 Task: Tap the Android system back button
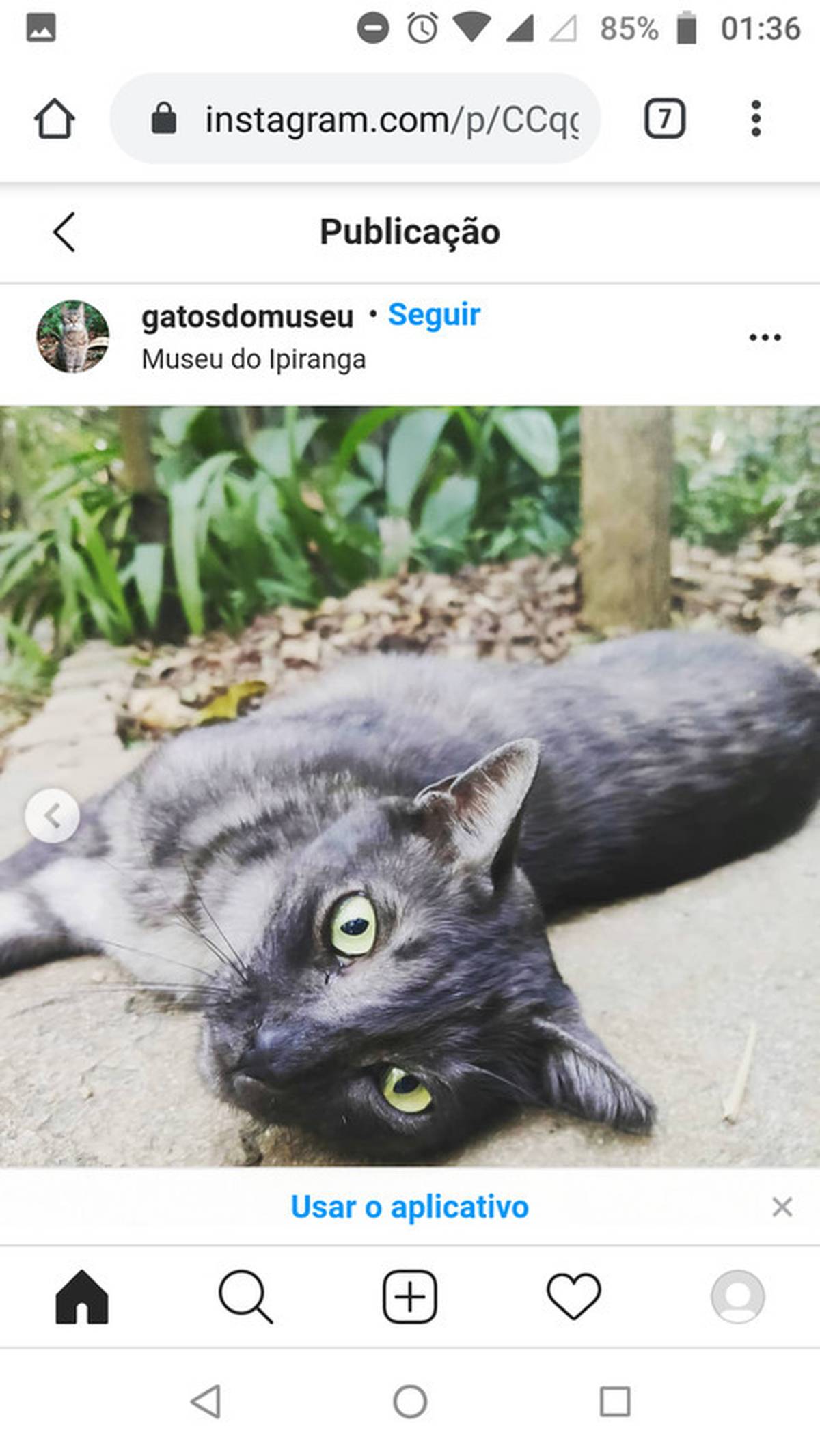206,1402
